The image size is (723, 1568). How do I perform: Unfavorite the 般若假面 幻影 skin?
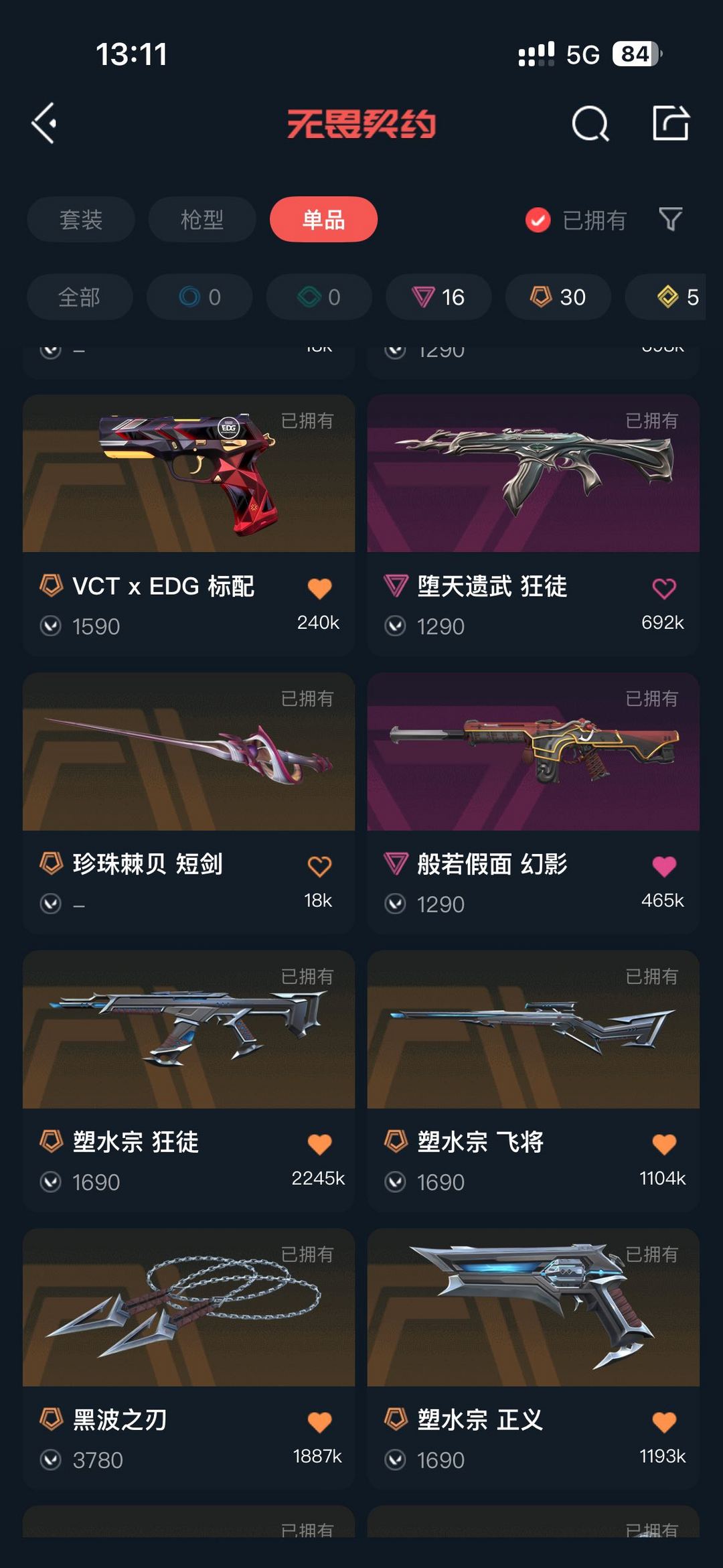click(x=664, y=865)
